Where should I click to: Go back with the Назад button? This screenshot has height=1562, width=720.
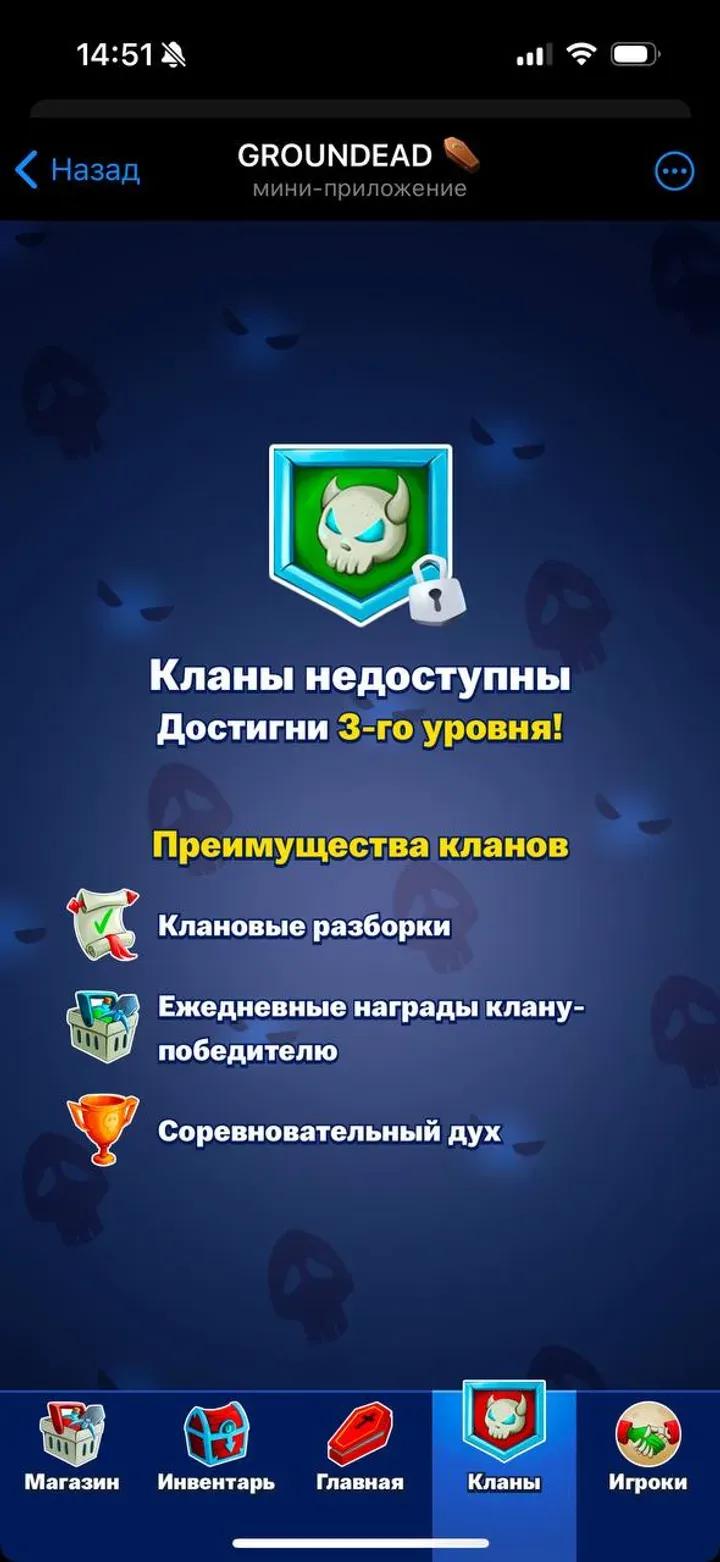coord(77,170)
